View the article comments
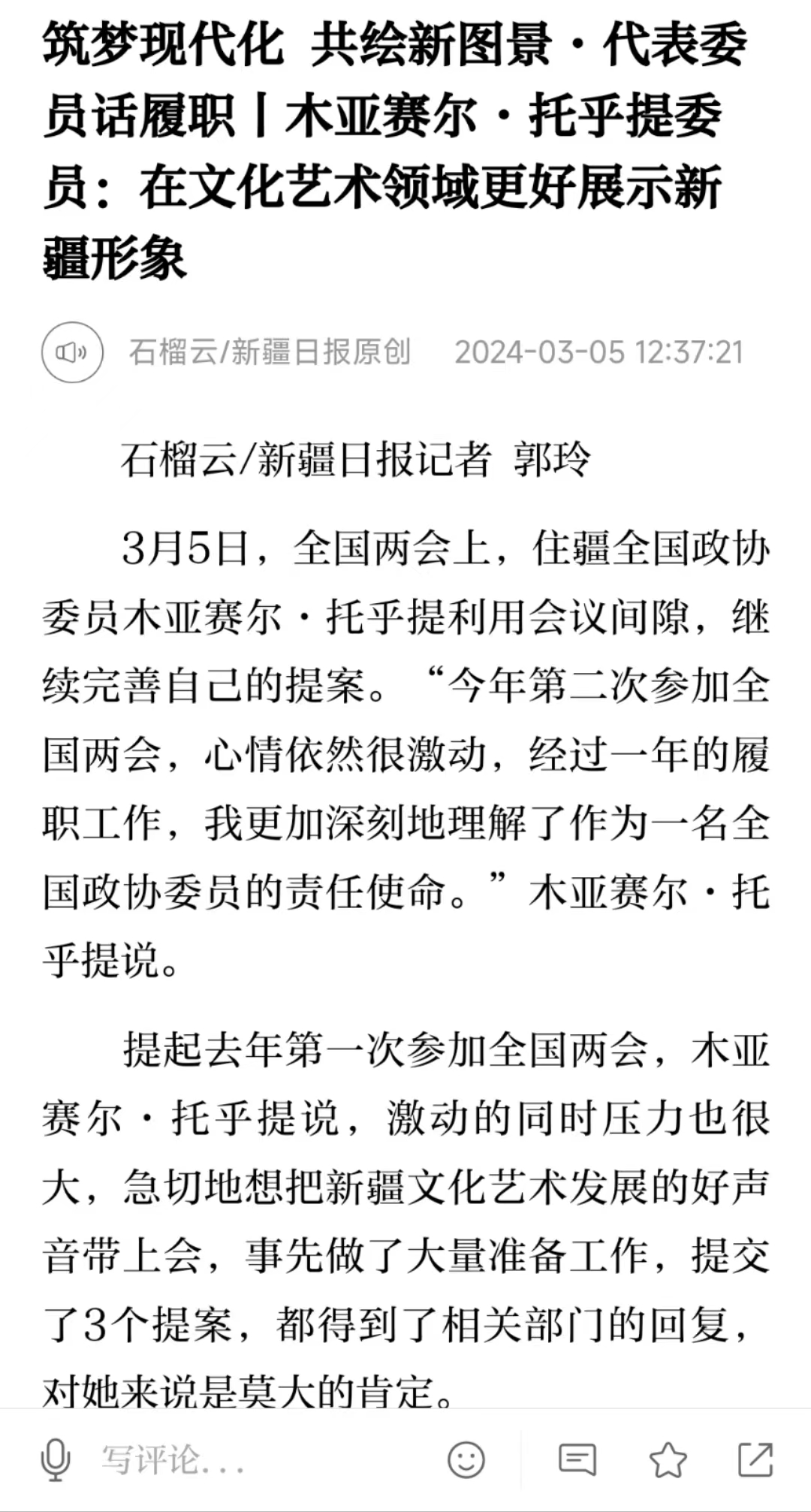Viewport: 811px width, 1512px height. pyautogui.click(x=577, y=1459)
